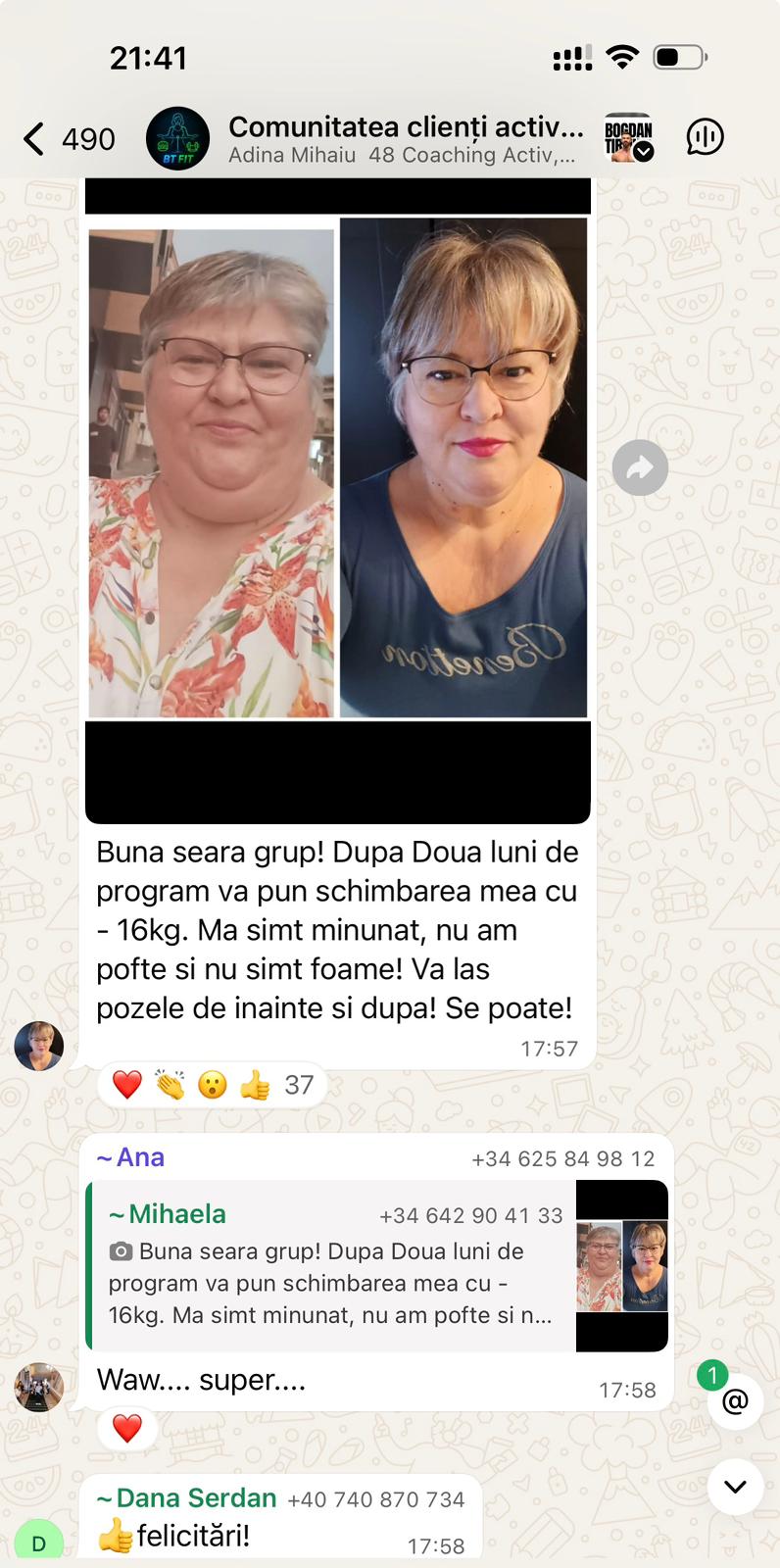This screenshot has height=1568, width=780.
Task: Open the Bogdan community badge icon
Action: pyautogui.click(x=628, y=138)
